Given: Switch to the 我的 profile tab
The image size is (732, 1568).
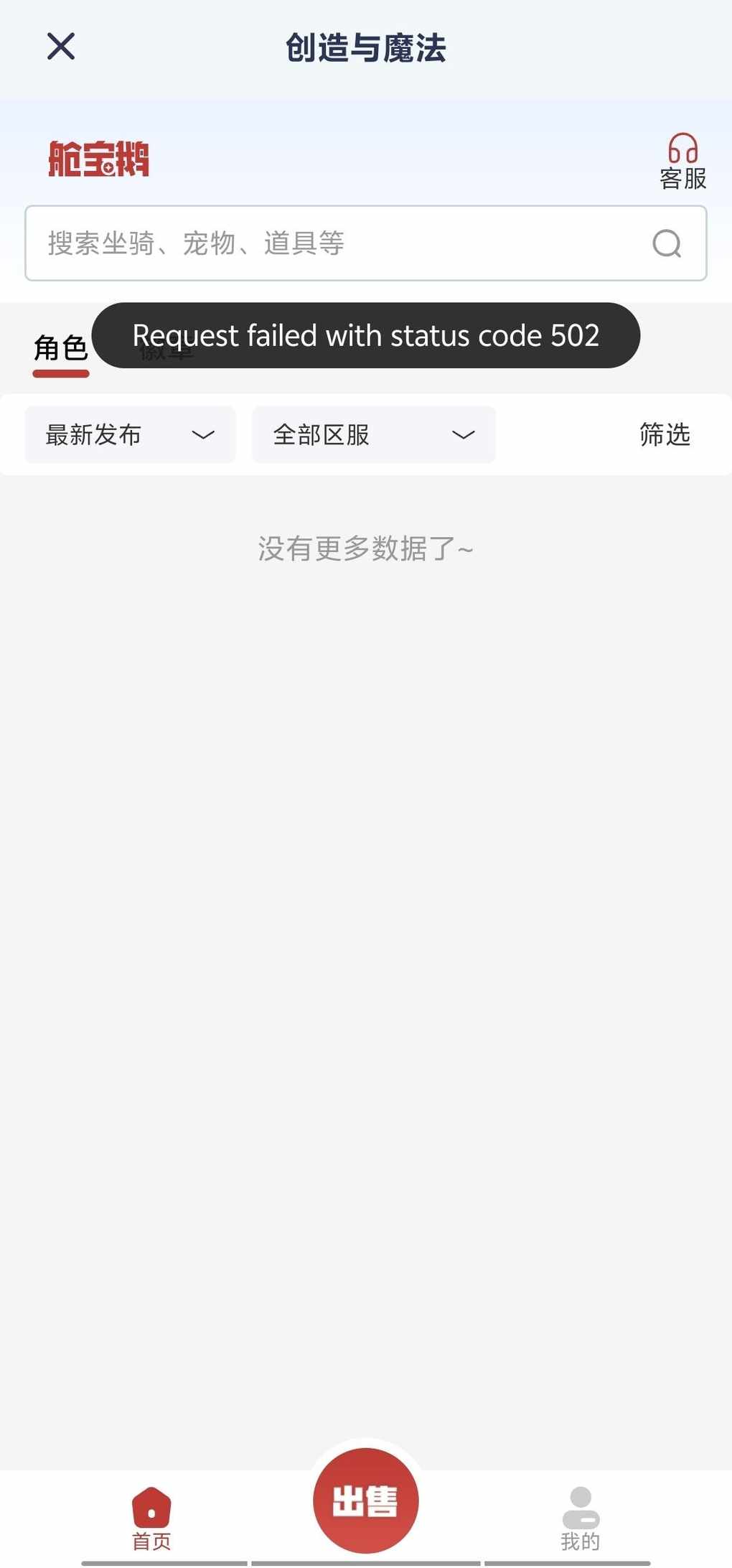Looking at the screenshot, I should 580,1518.
